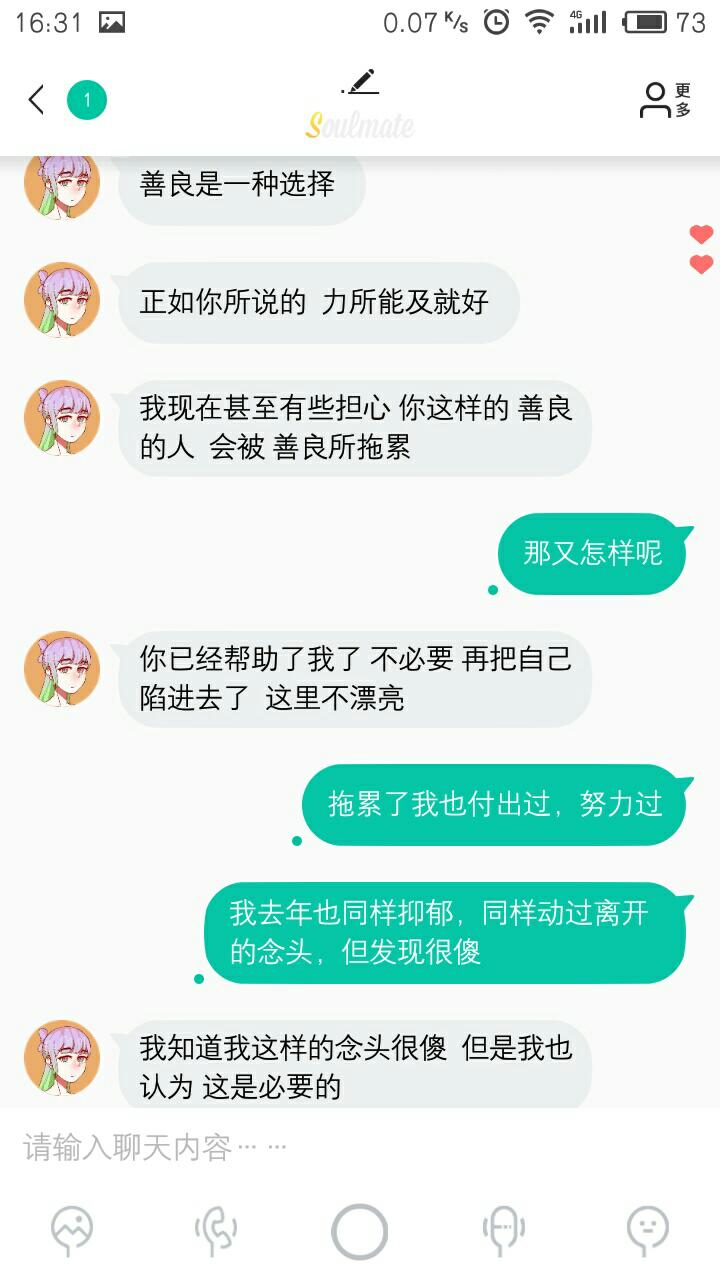
Task: Tap the pencil icon to edit the chat name
Action: (x=360, y=82)
